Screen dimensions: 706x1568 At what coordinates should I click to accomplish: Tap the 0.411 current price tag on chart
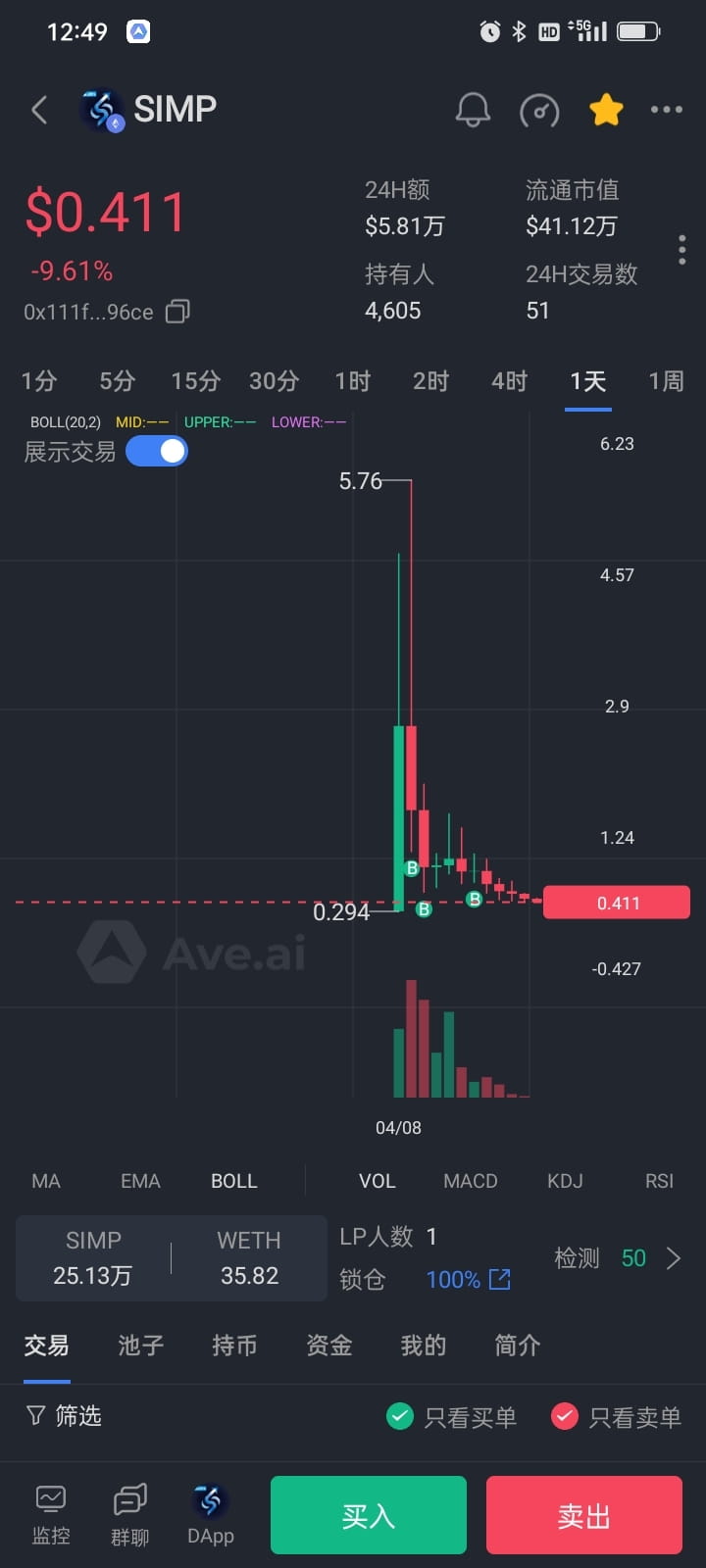coord(616,902)
